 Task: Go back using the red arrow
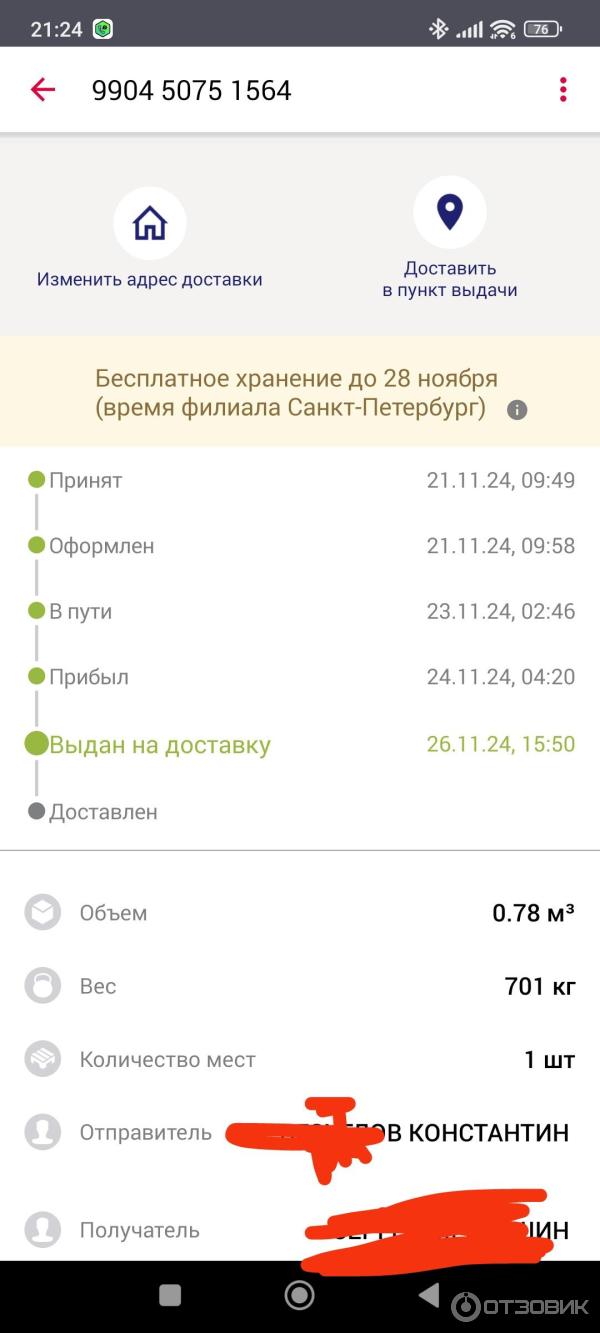pos(42,90)
